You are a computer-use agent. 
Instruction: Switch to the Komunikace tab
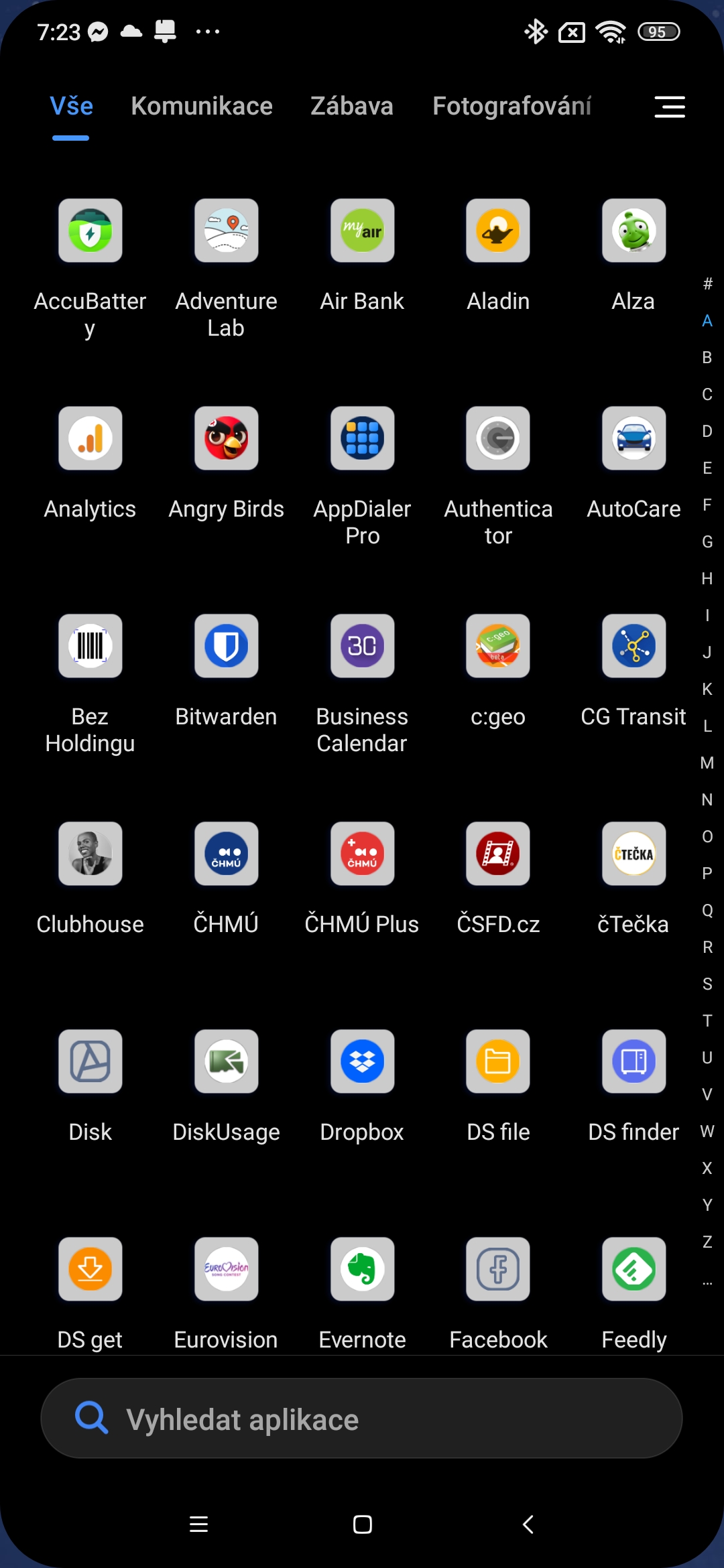click(x=202, y=106)
